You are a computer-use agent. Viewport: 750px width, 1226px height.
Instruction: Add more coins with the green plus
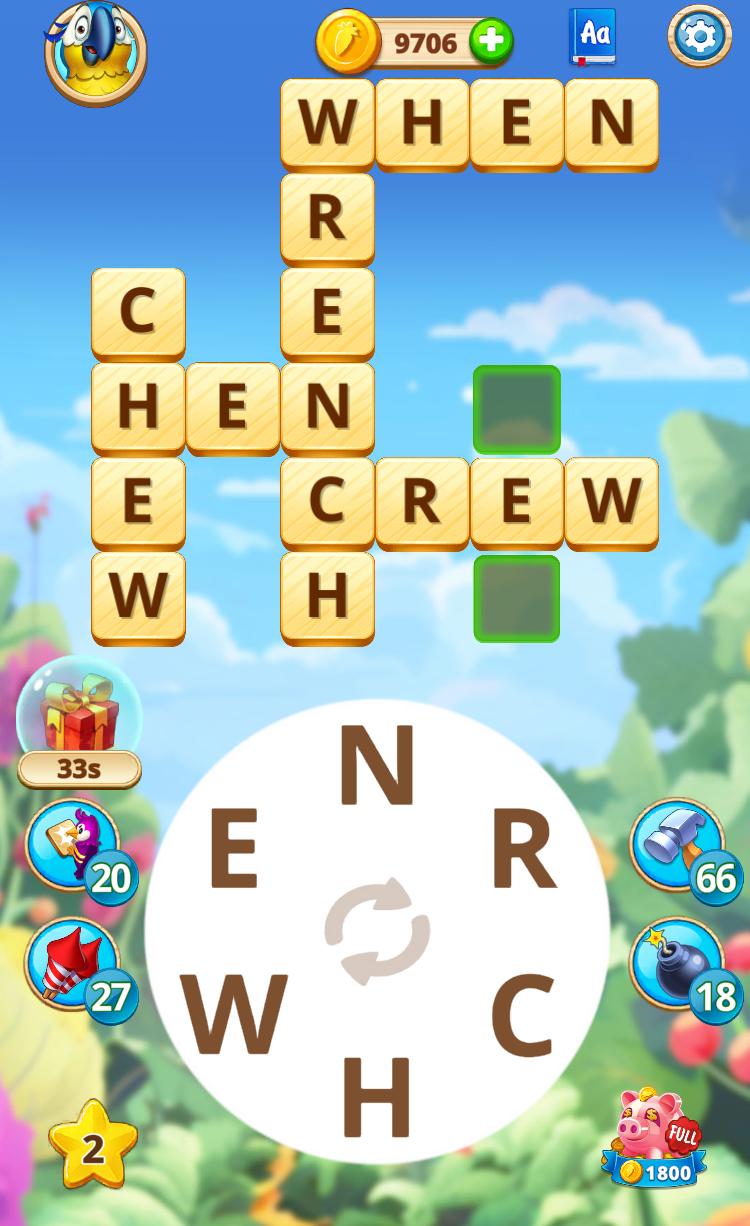(x=490, y=42)
